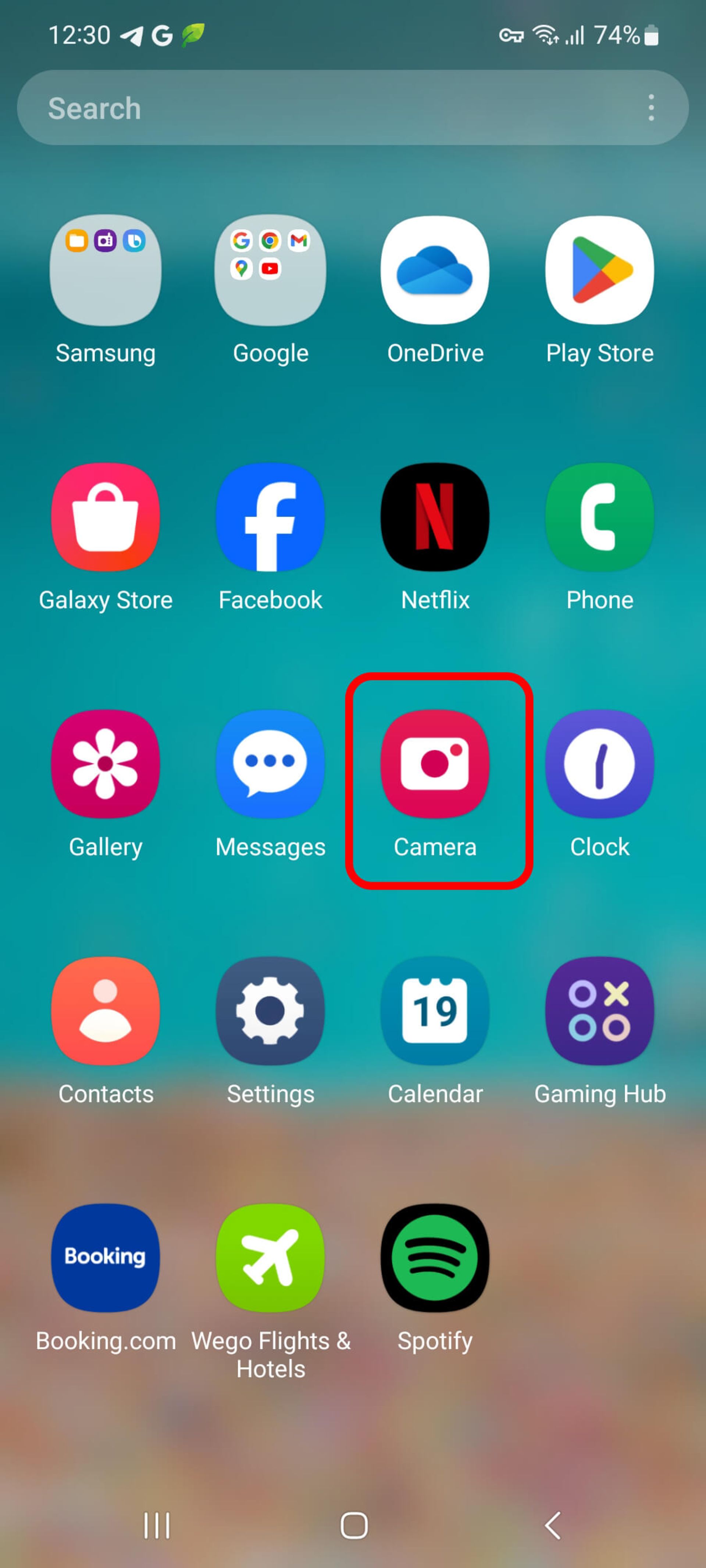Tap the home button in navigation bar
Image resolution: width=706 pixels, height=1568 pixels.
(x=353, y=1525)
